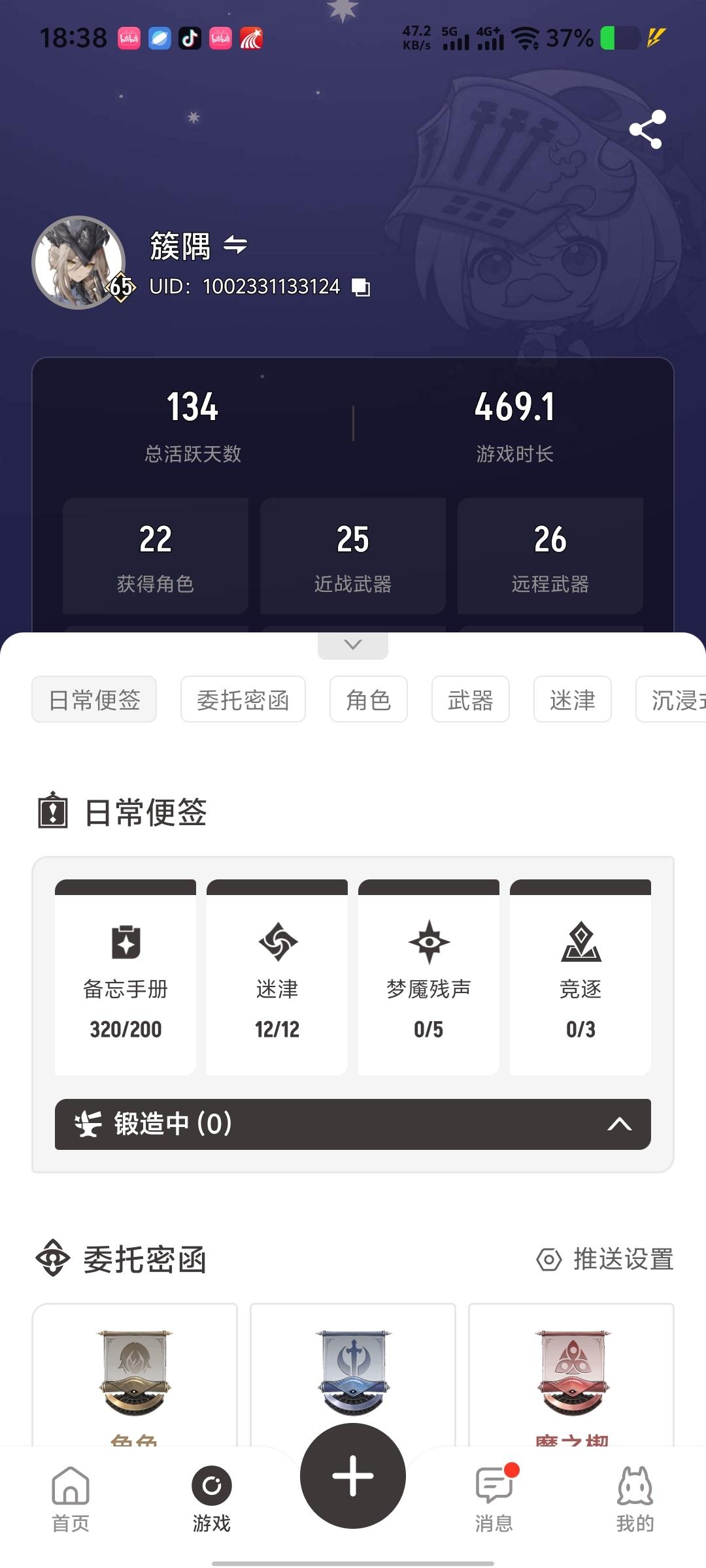Open the 获得角色 22 stat card
Screen dimensions: 706x1568
point(156,555)
